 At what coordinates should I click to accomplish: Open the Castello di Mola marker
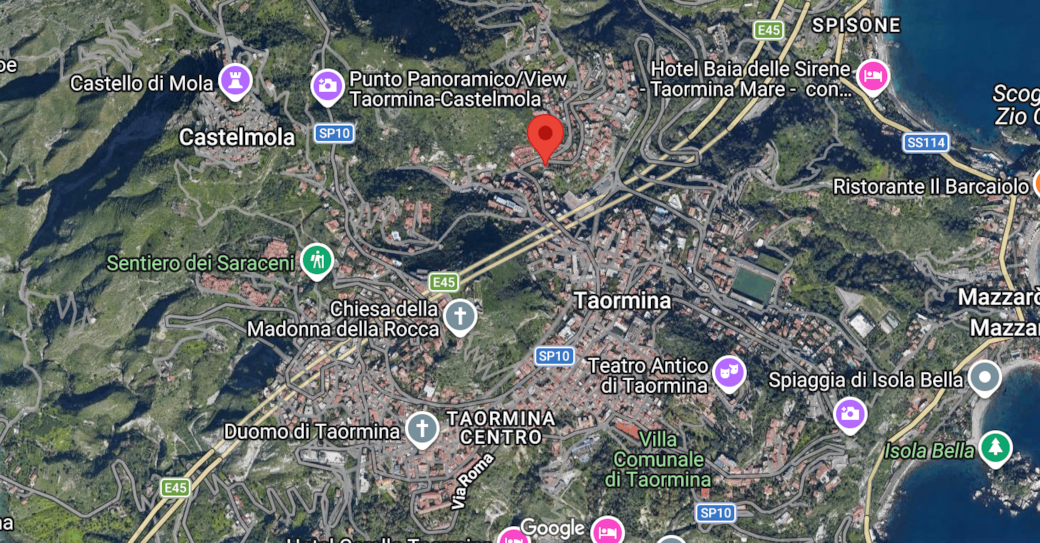[235, 82]
